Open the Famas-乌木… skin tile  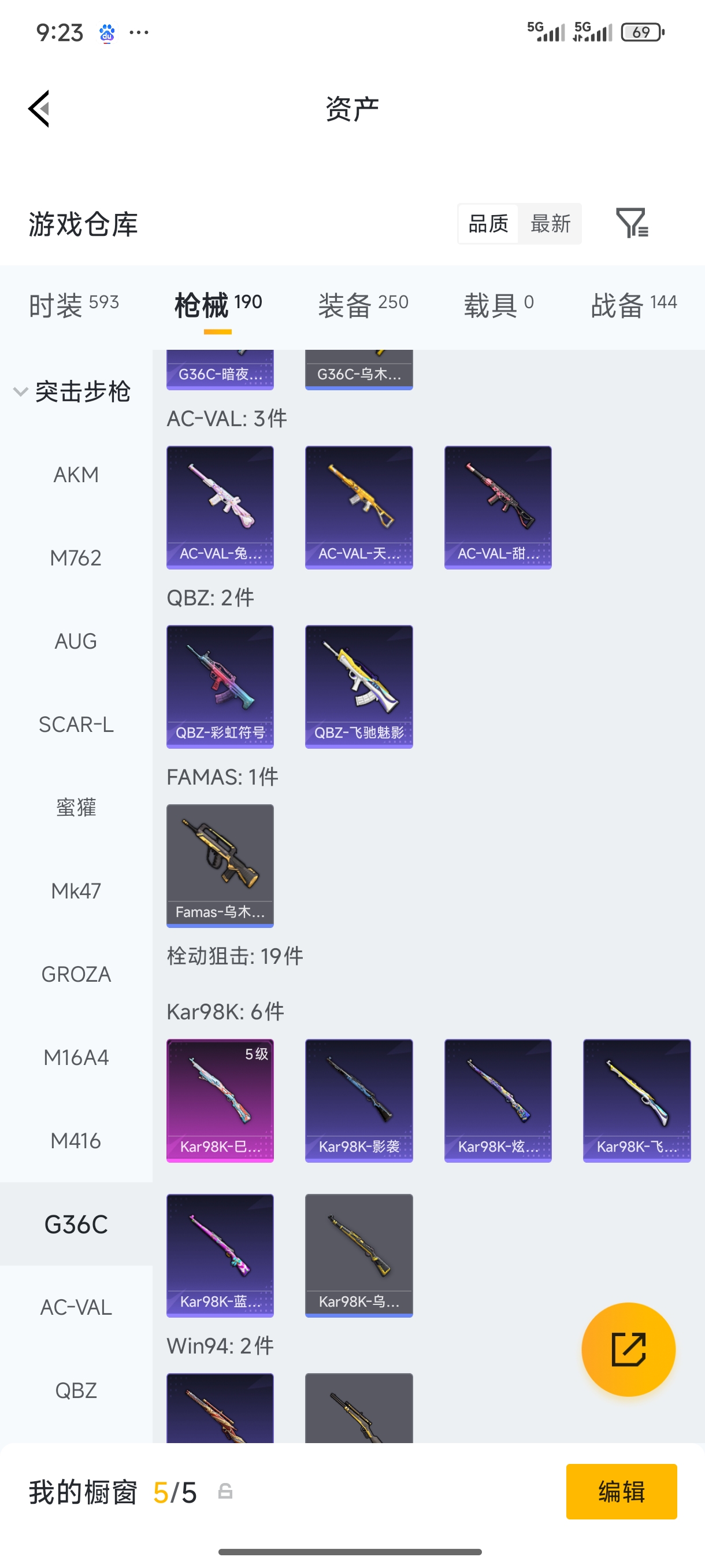pyautogui.click(x=220, y=865)
